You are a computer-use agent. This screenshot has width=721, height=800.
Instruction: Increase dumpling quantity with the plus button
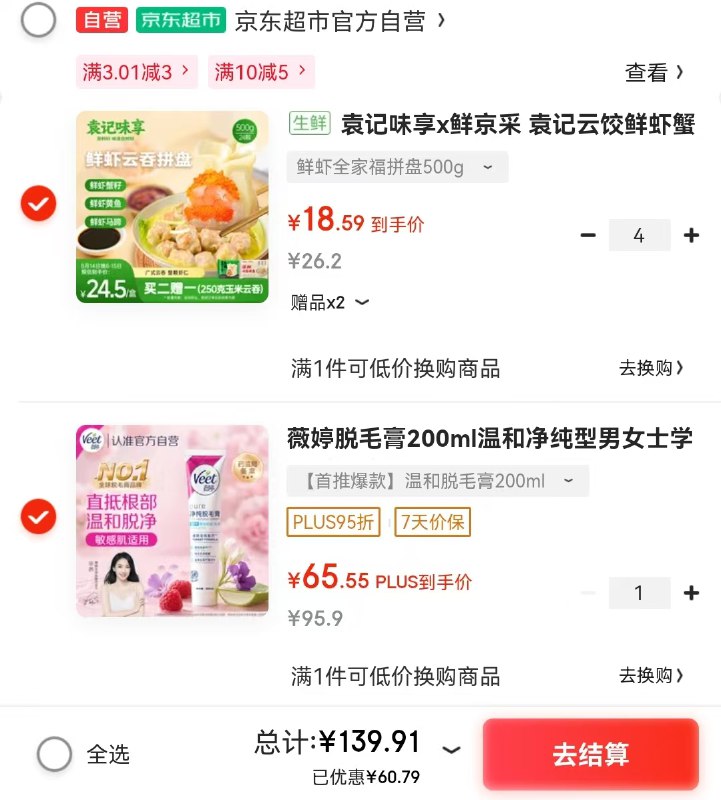(691, 235)
